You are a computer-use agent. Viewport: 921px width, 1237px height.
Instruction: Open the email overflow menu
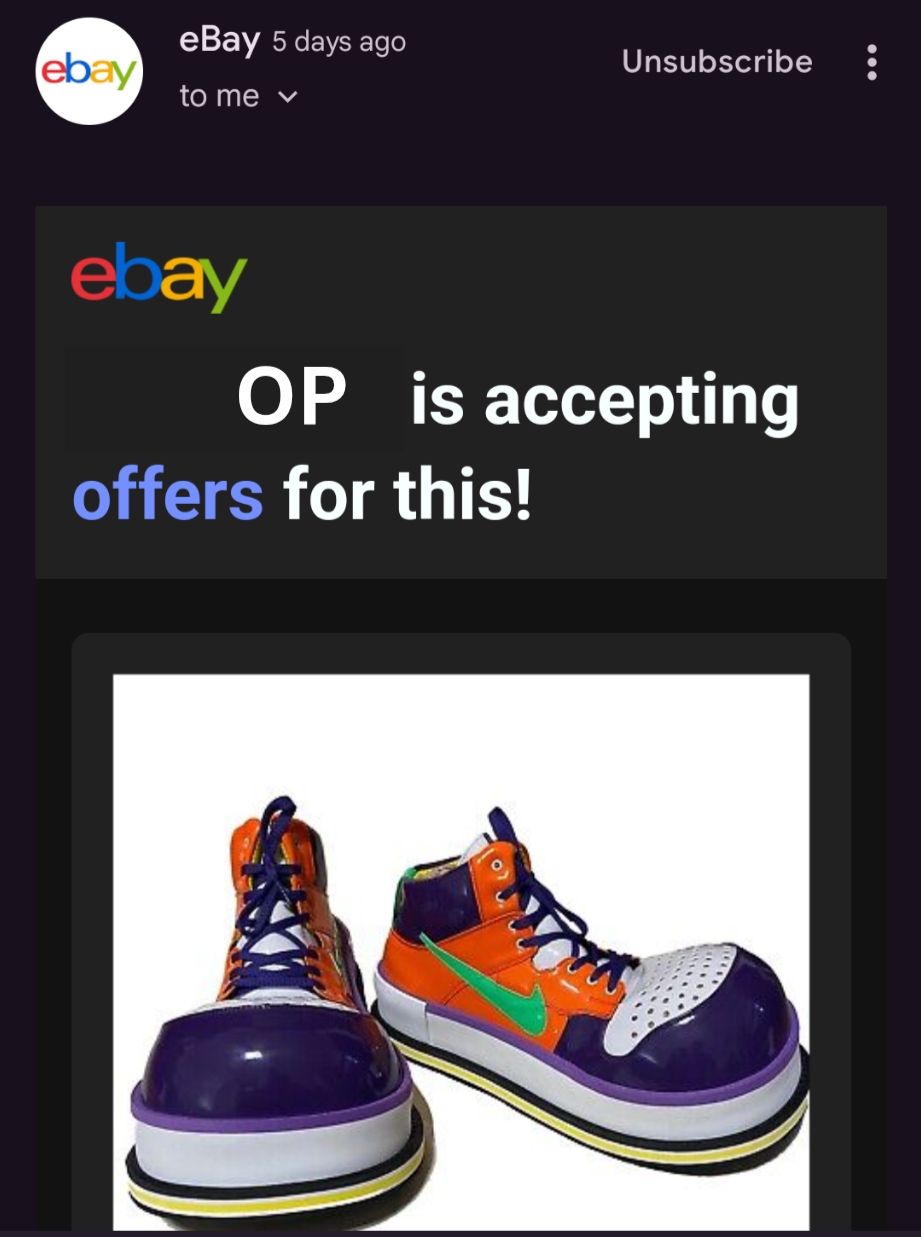pyautogui.click(x=872, y=62)
